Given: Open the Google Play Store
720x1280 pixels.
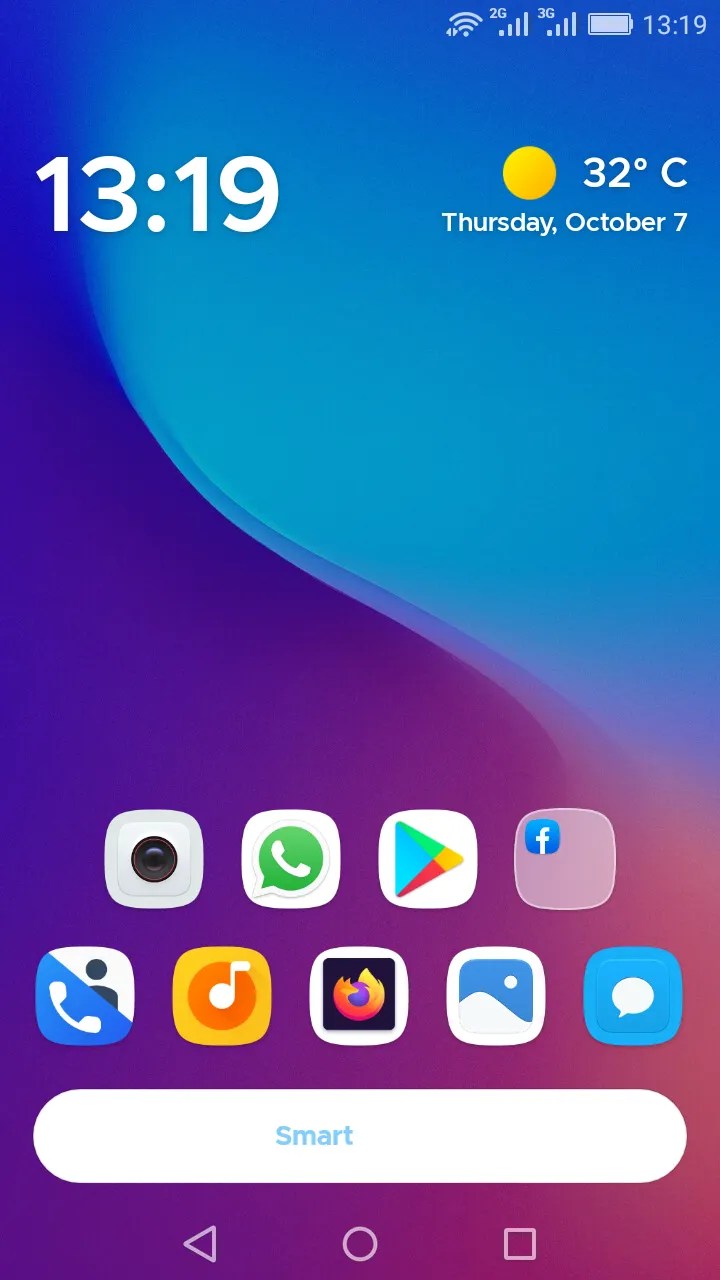Looking at the screenshot, I should coord(428,859).
